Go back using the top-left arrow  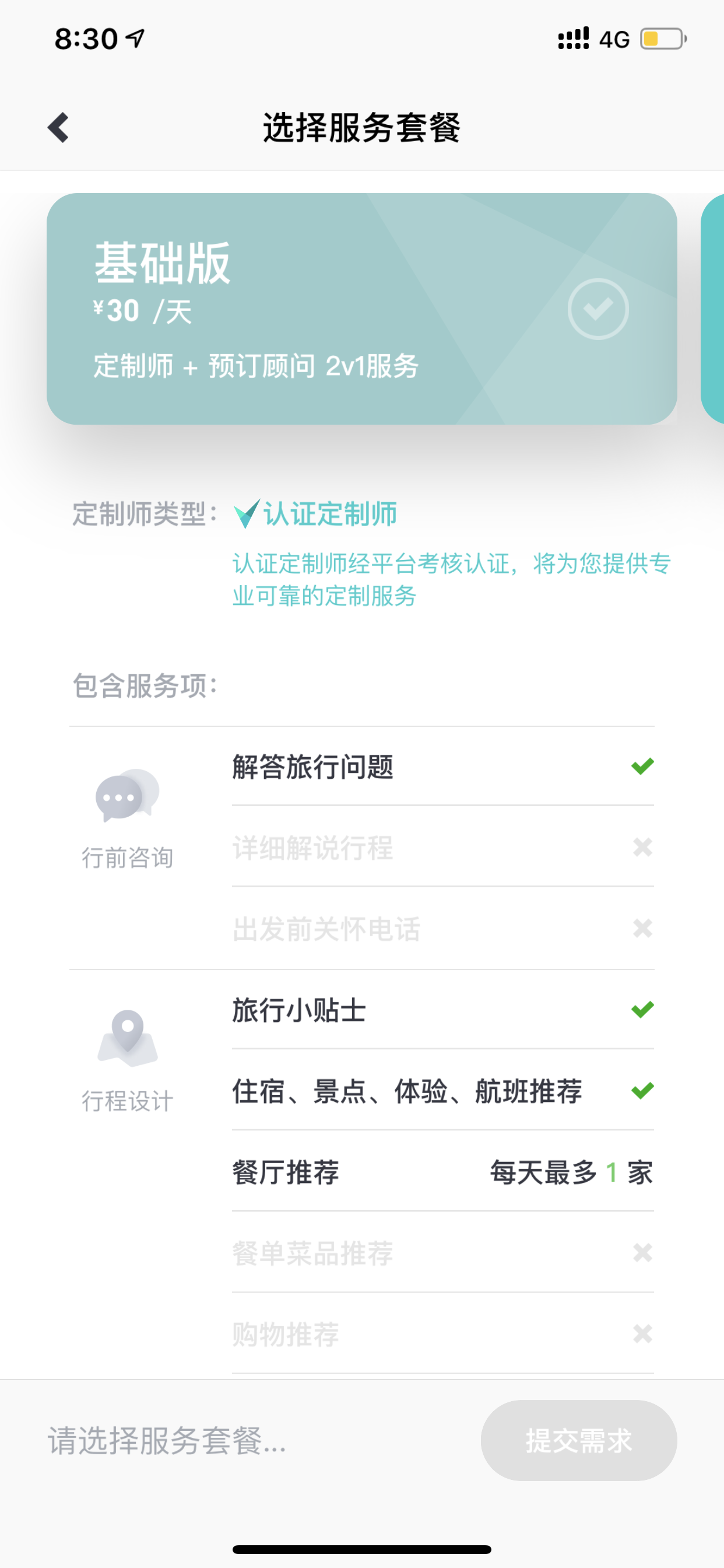pyautogui.click(x=58, y=128)
